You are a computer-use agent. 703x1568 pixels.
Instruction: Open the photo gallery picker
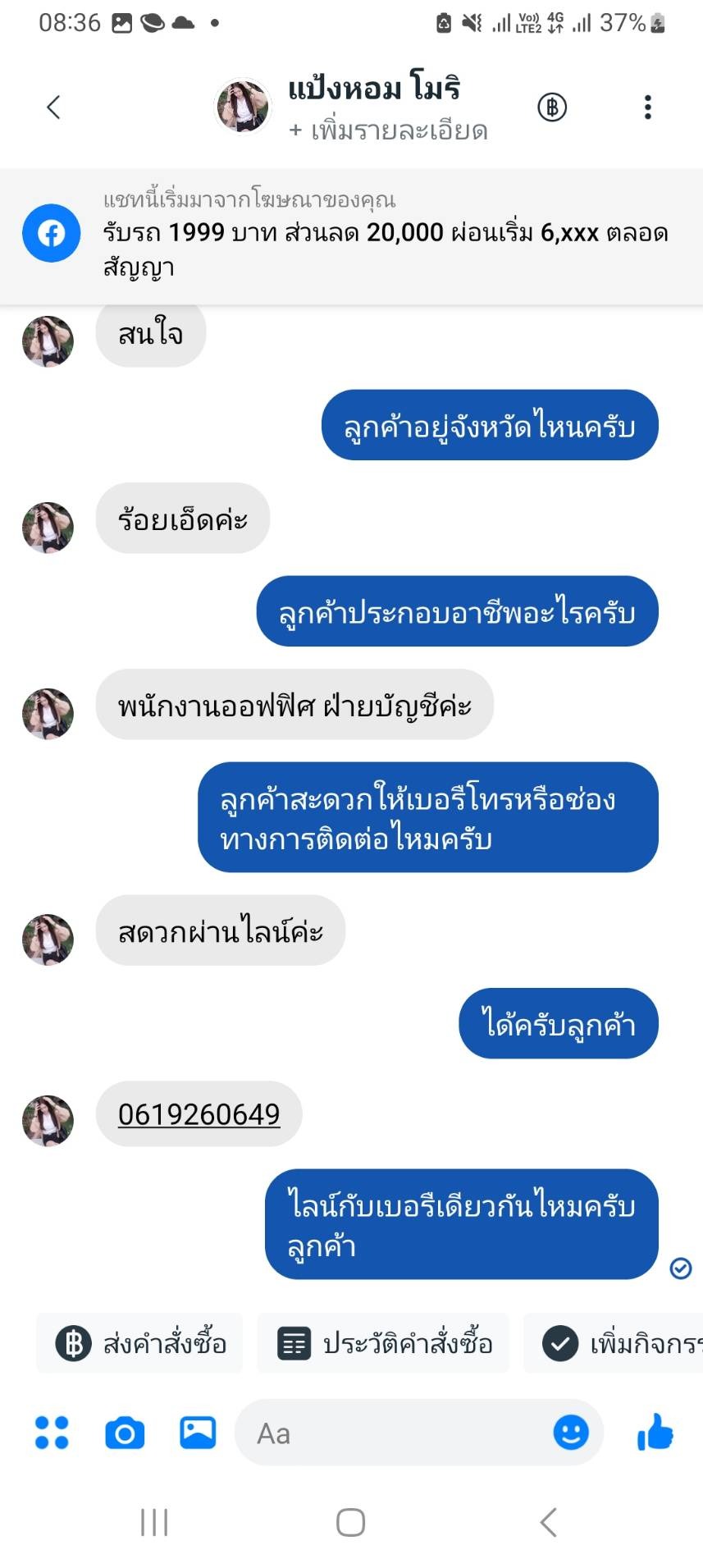pos(198,1433)
